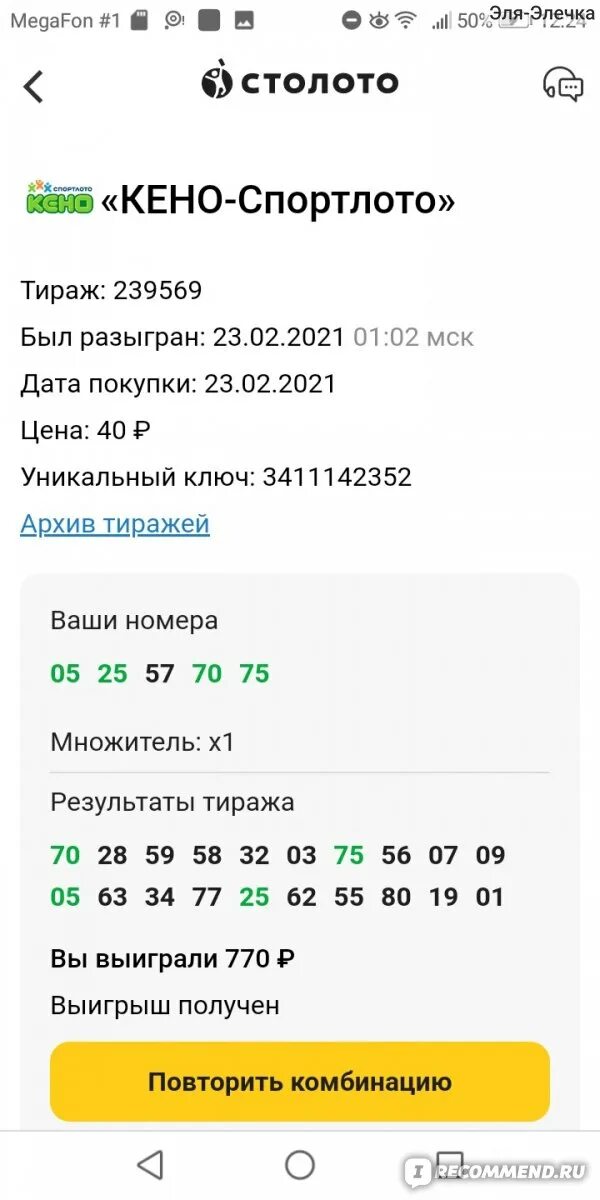Tap Повторить комбинацию button
The width and height of the screenshot is (600, 1200).
pos(300,1081)
